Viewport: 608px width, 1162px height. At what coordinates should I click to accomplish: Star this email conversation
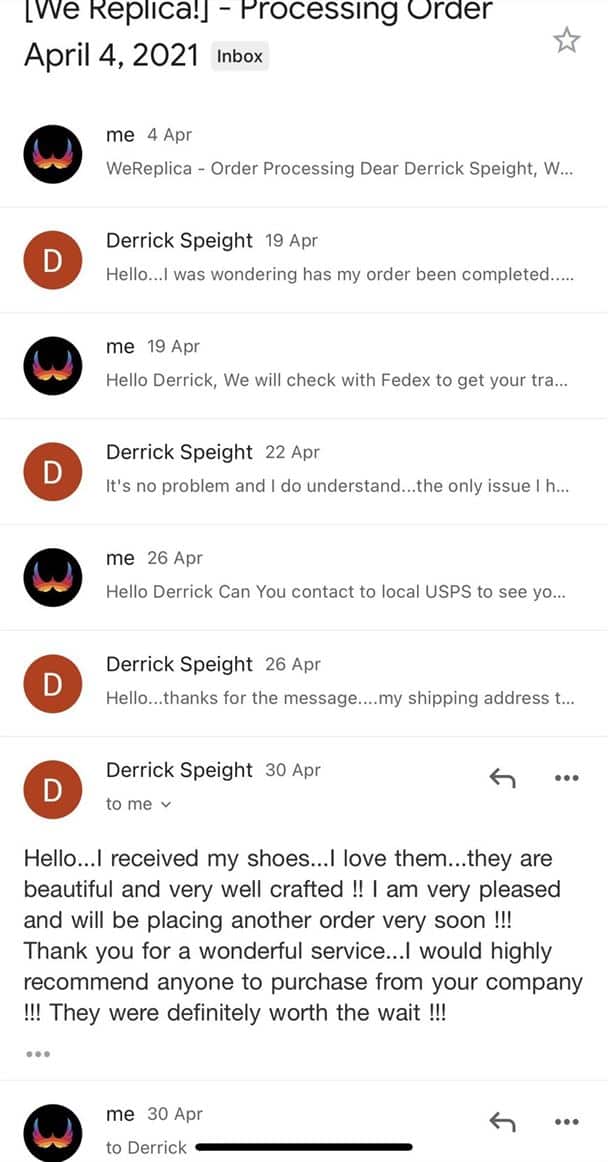[x=566, y=40]
